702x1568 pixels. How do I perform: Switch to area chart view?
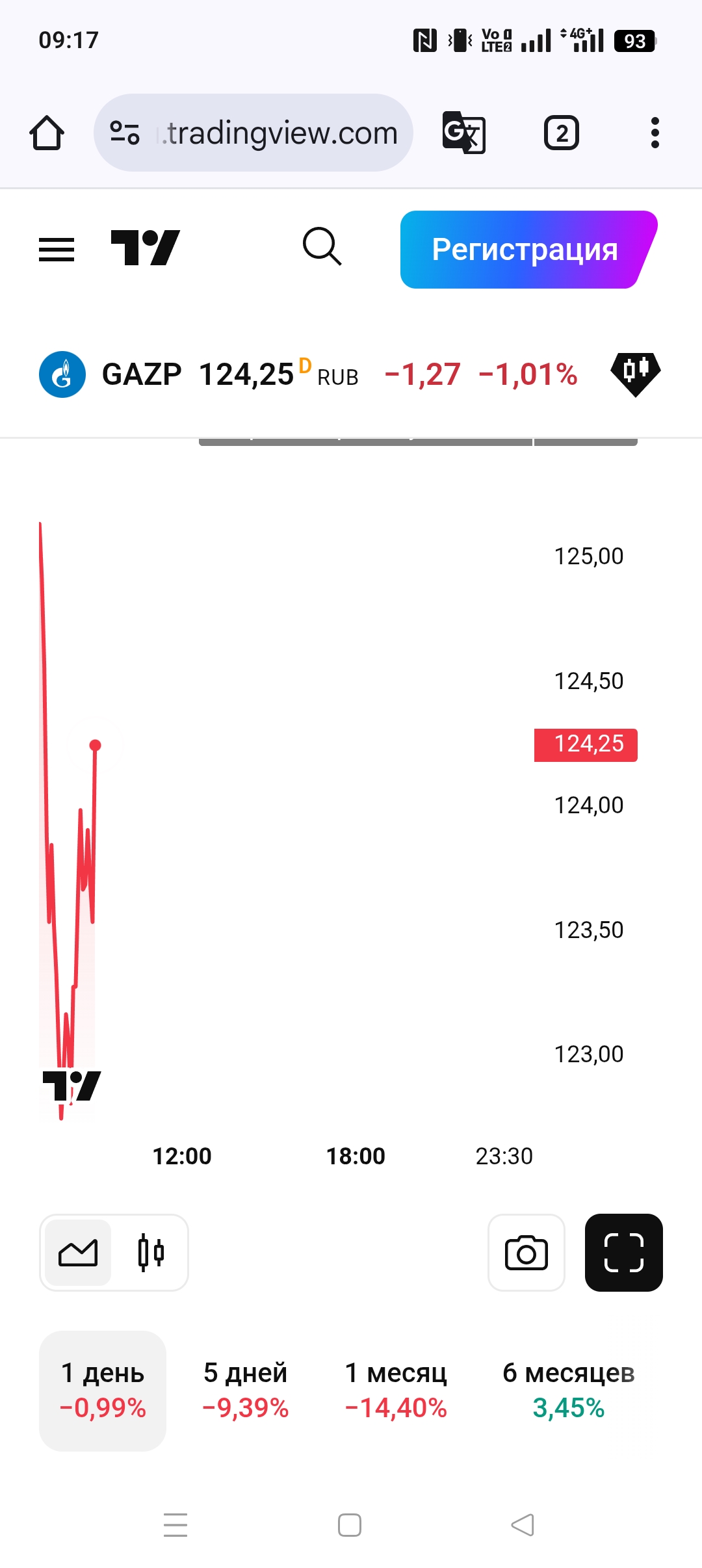(x=78, y=1253)
